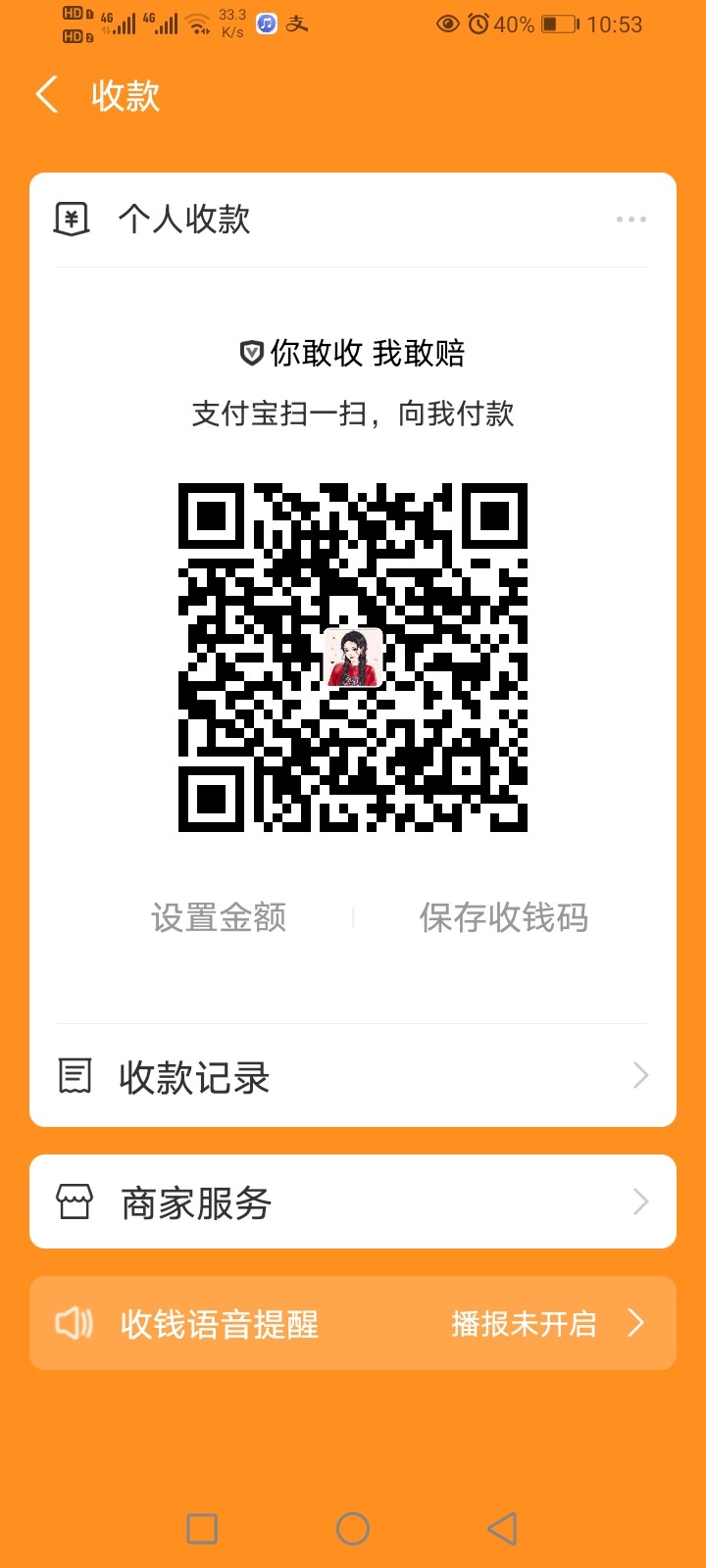Image resolution: width=706 pixels, height=1568 pixels.
Task: Tap the avatar in the QR code center
Action: point(352,659)
